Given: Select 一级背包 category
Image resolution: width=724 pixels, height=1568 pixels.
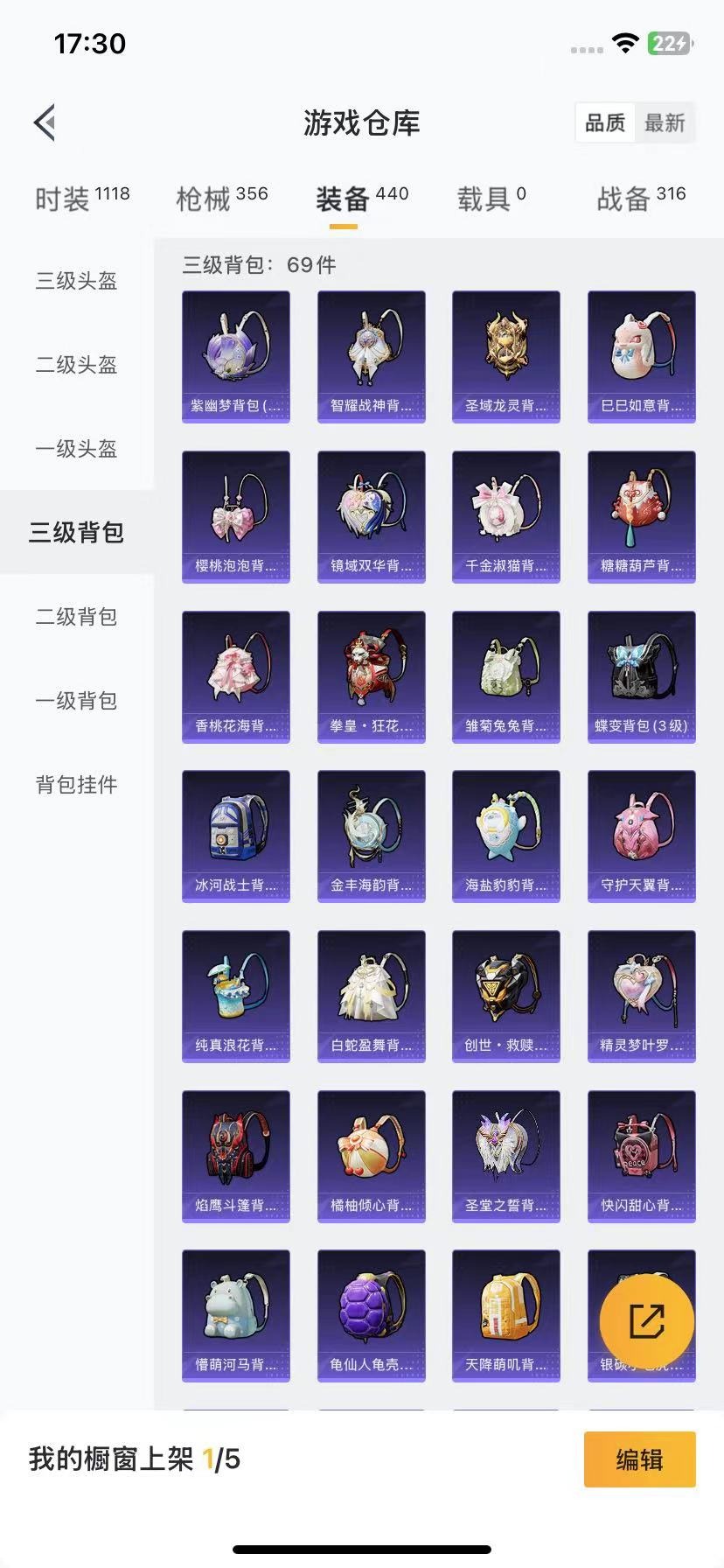Looking at the screenshot, I should click(76, 701).
